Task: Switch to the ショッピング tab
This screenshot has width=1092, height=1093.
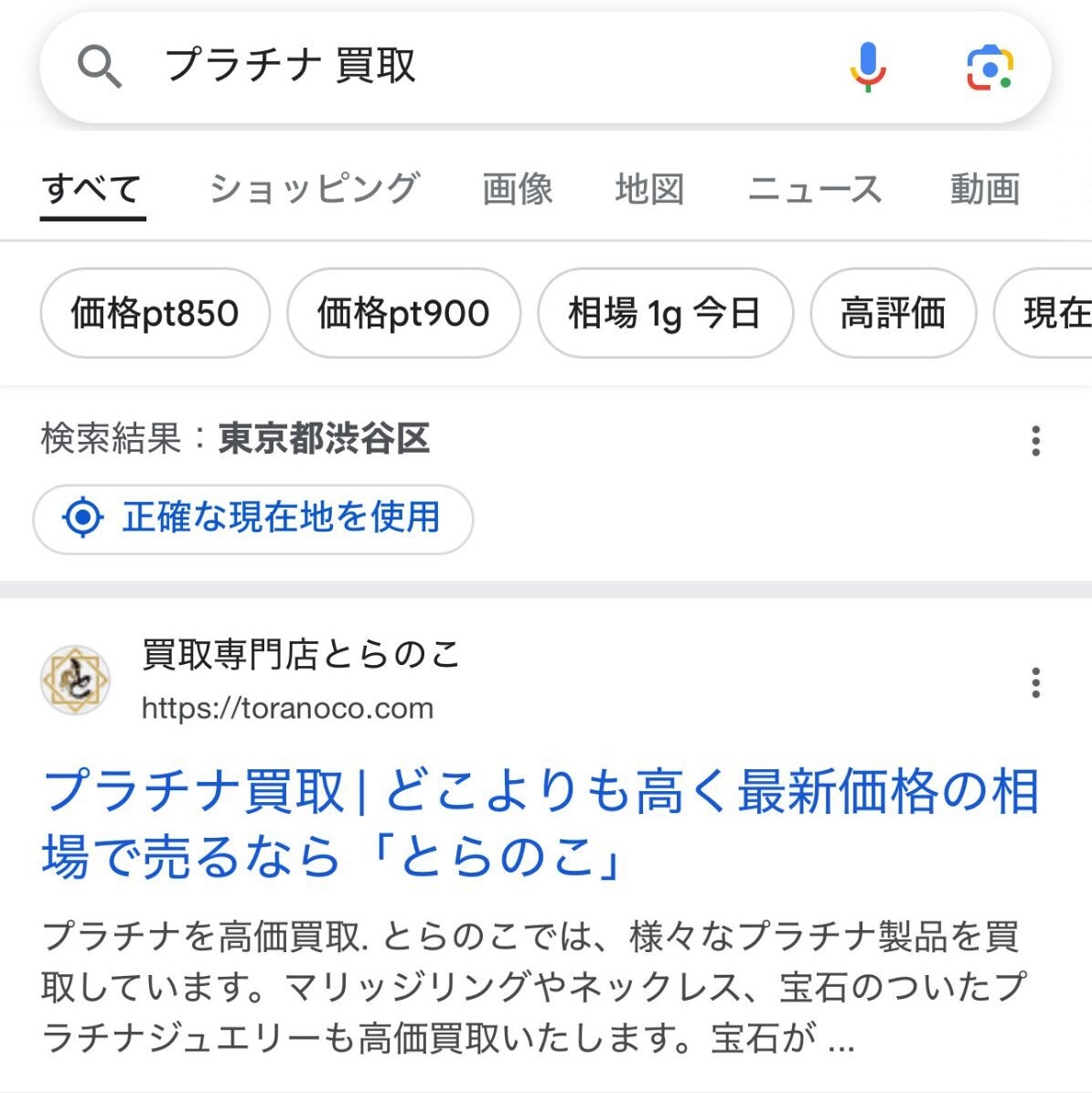Action: pos(314,189)
